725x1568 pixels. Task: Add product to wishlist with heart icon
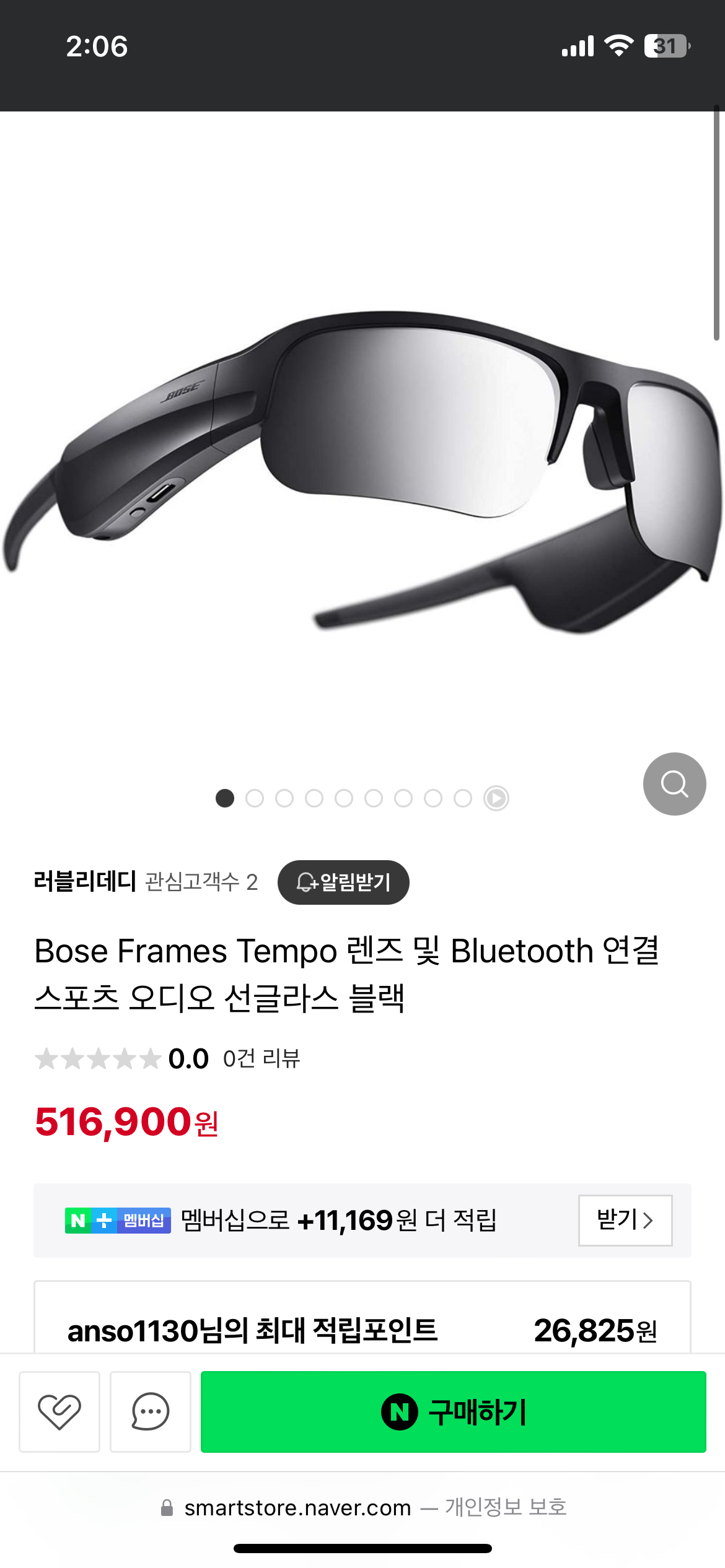[59, 1411]
